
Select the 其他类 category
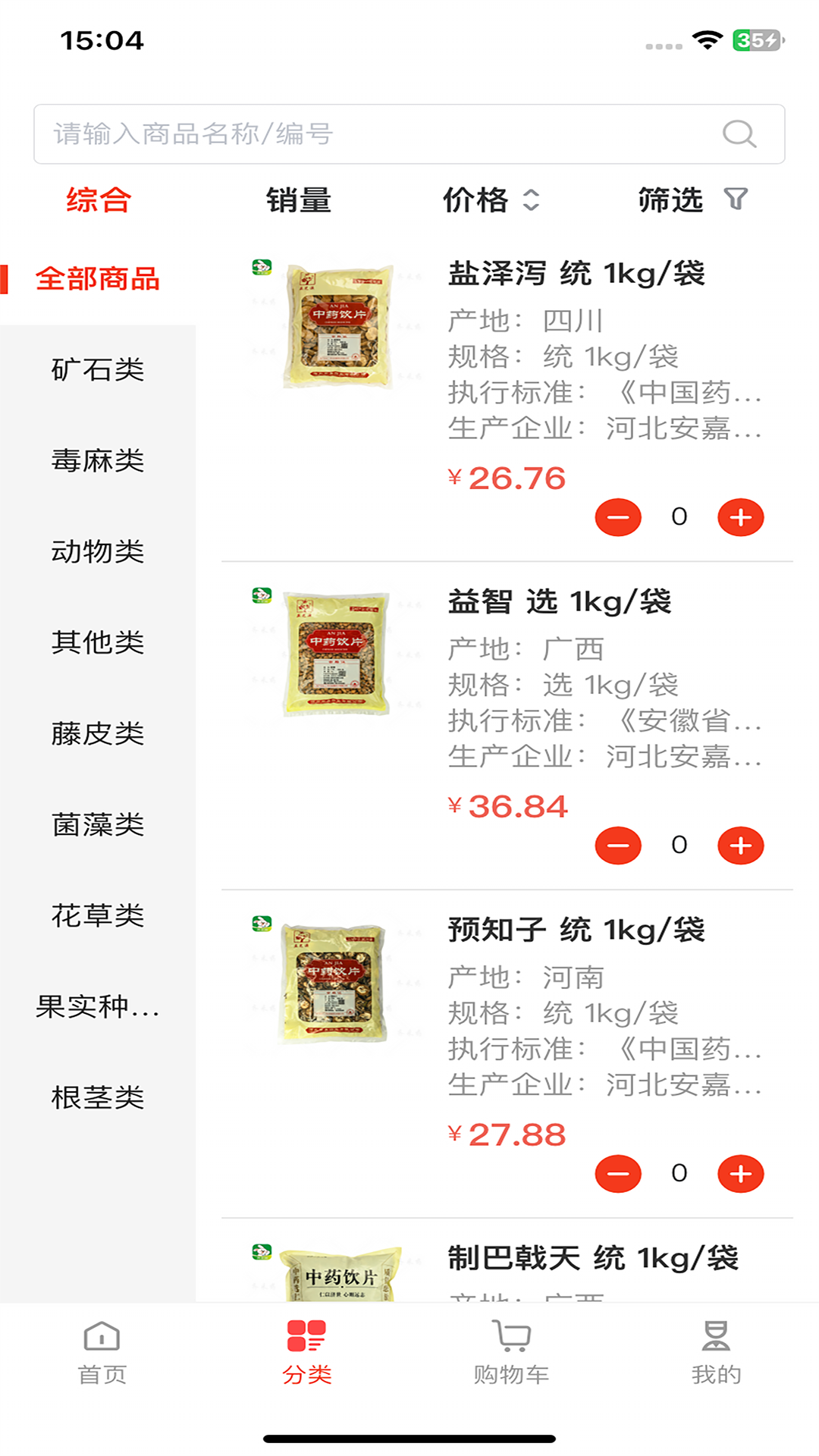(98, 643)
